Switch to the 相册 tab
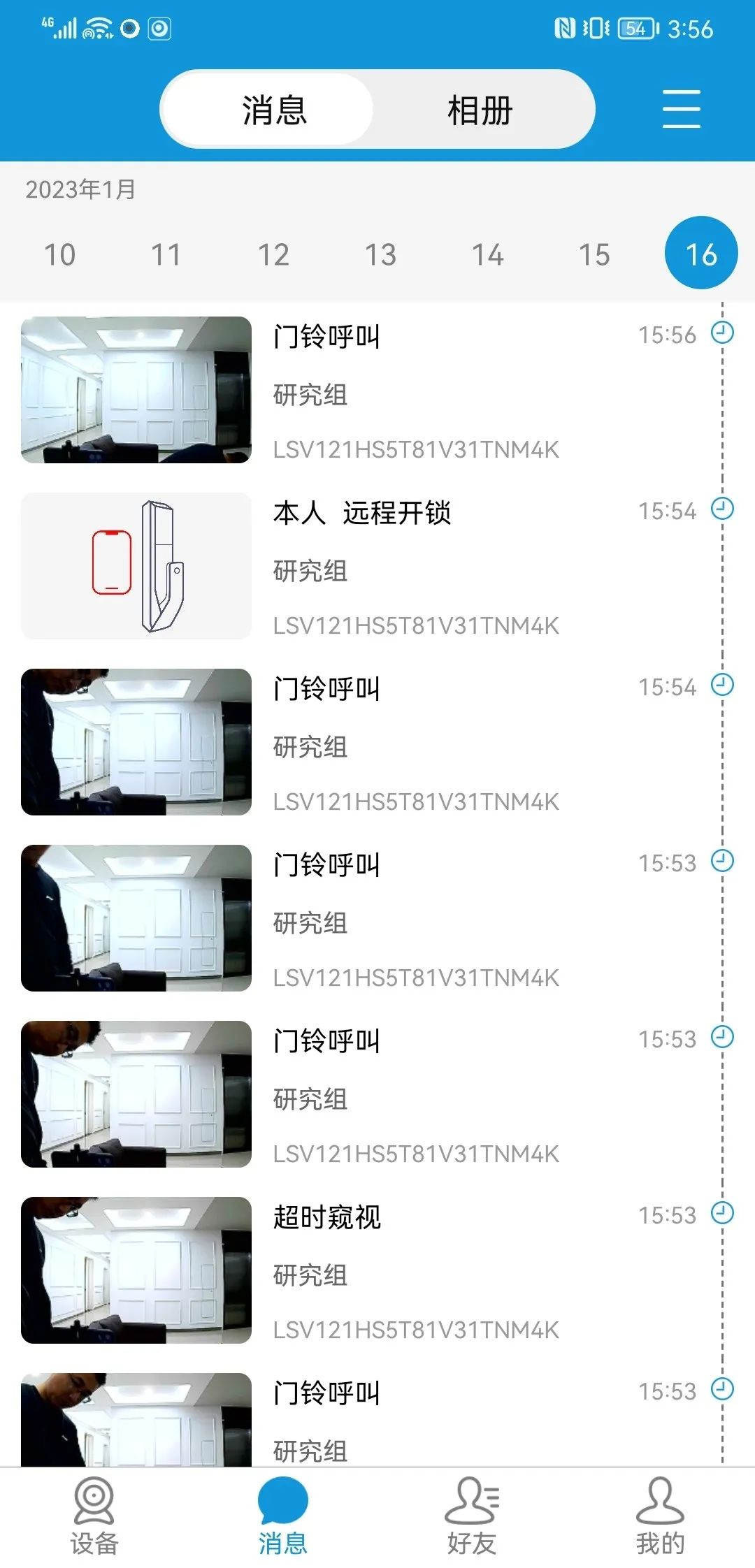This screenshot has width=755, height=1568. tap(480, 110)
